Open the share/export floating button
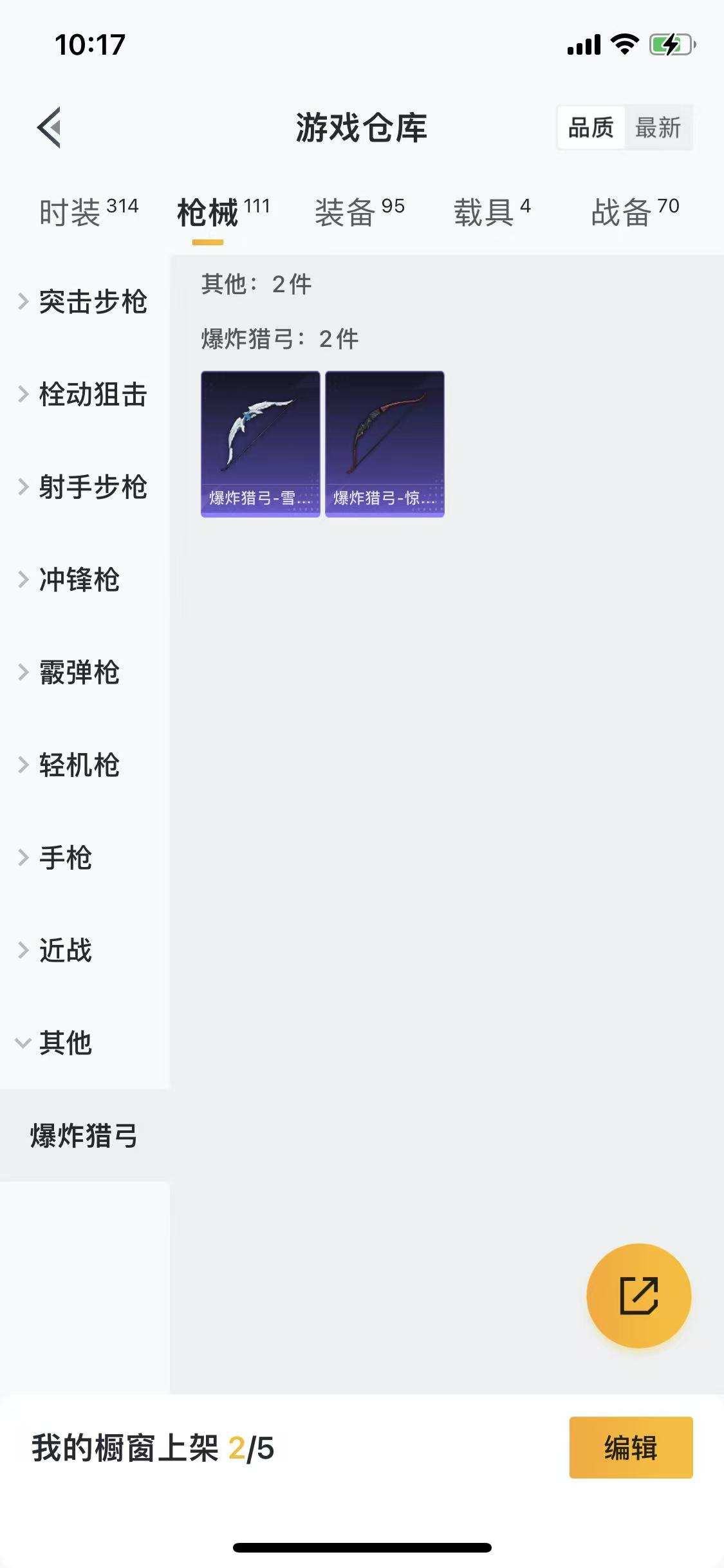 click(x=640, y=1296)
